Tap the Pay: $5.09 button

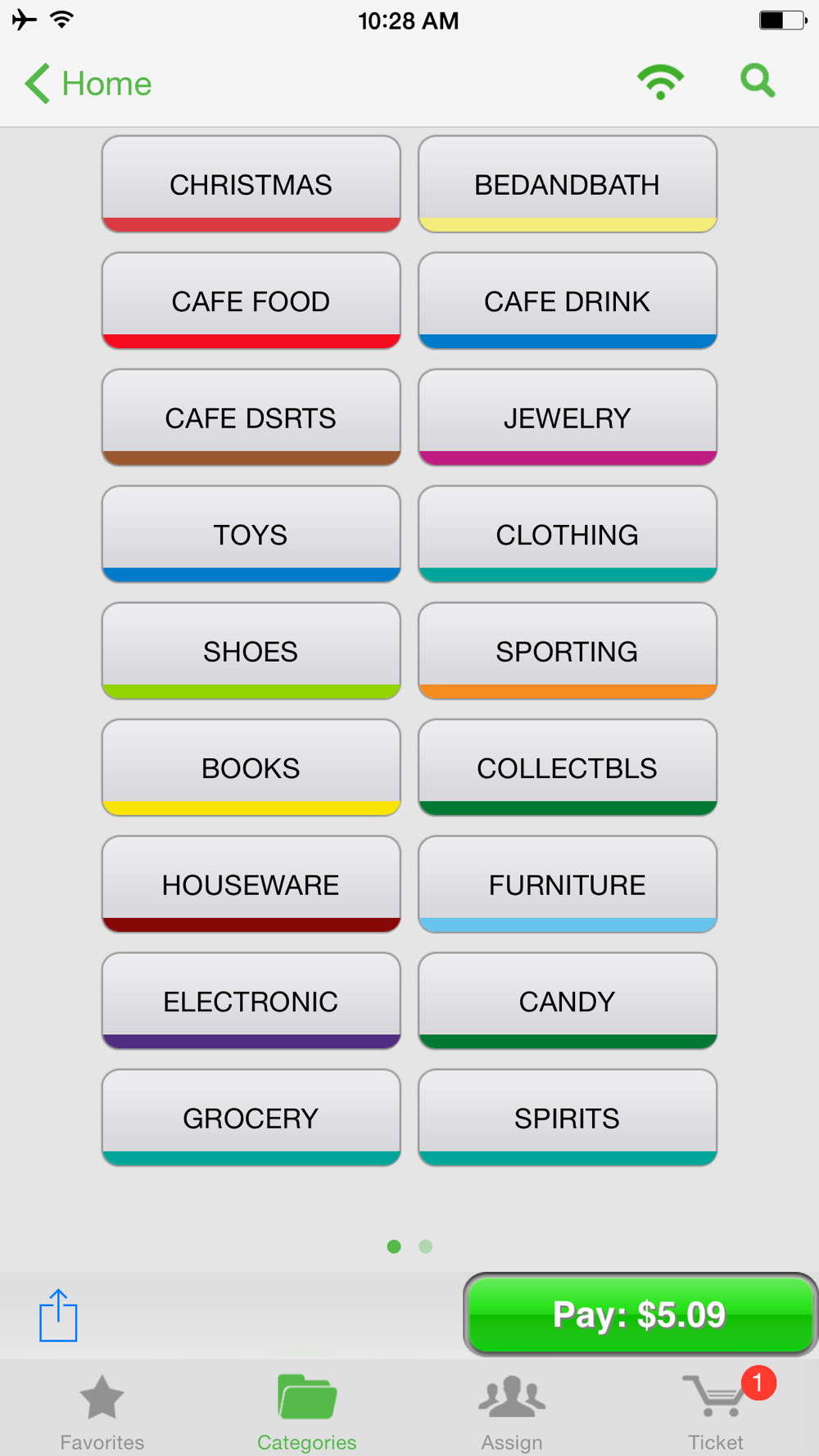tap(640, 1314)
